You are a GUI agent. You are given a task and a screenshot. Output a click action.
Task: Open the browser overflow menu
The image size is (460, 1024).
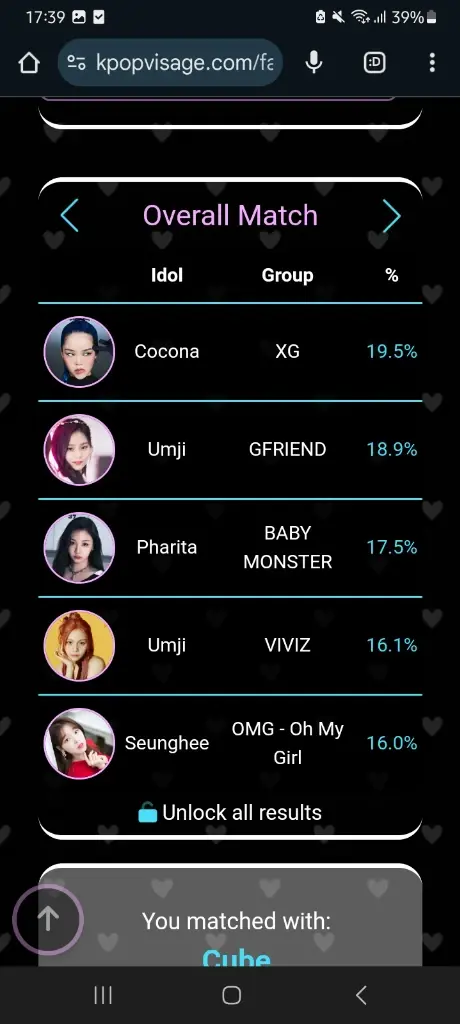(432, 63)
